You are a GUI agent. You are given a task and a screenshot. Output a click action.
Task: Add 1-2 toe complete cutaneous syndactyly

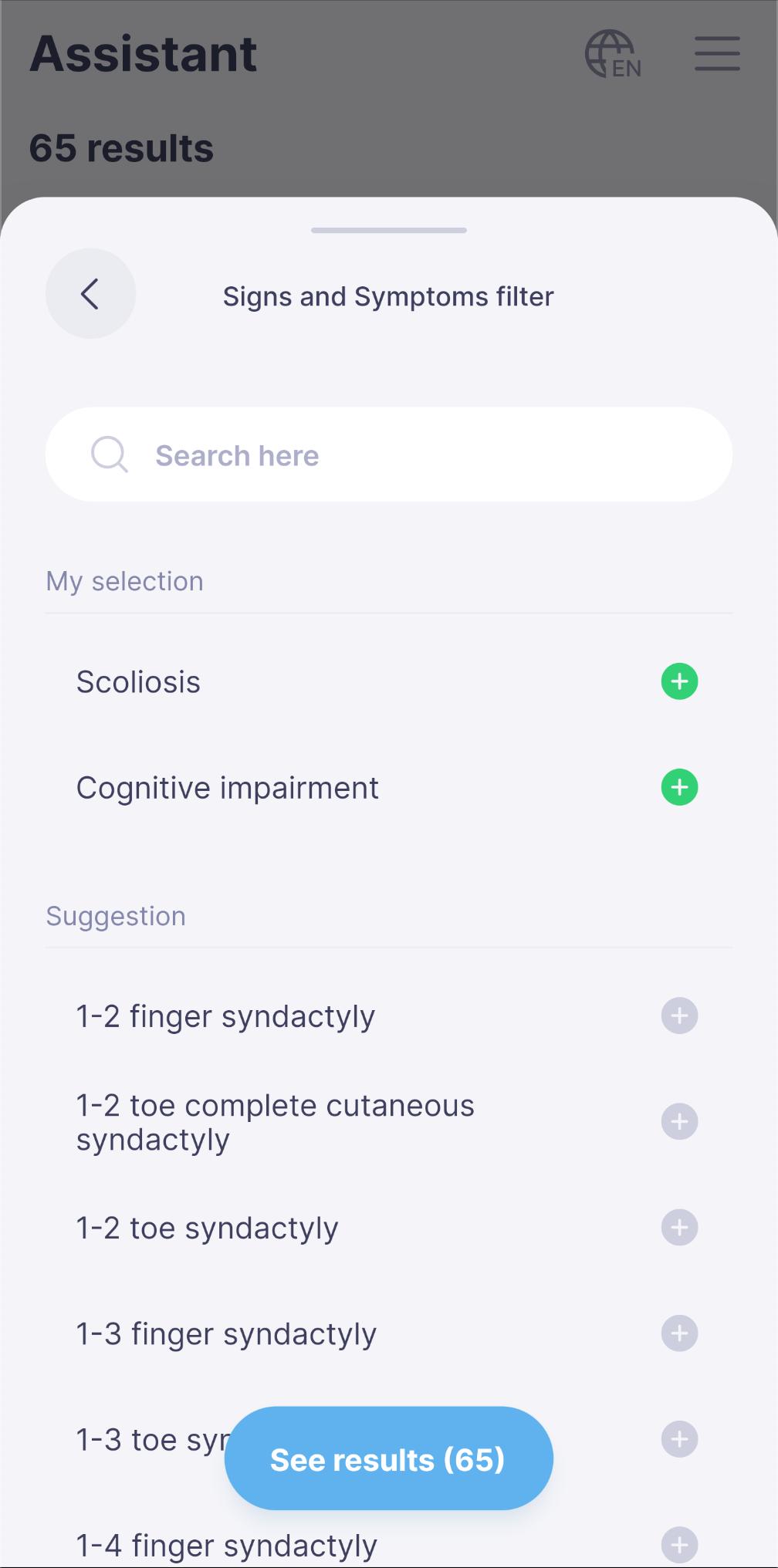[679, 1121]
